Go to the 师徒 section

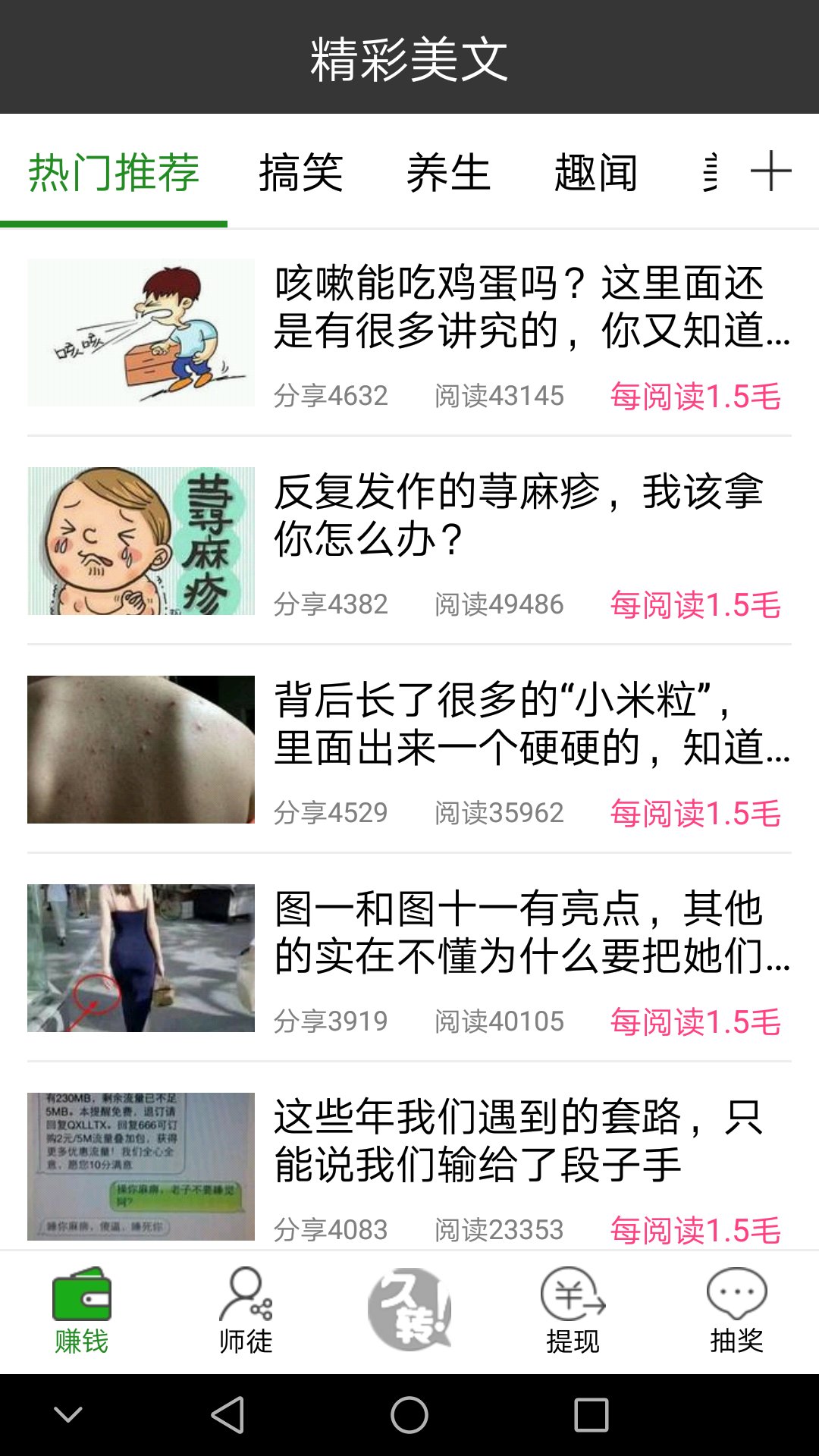click(x=246, y=1312)
